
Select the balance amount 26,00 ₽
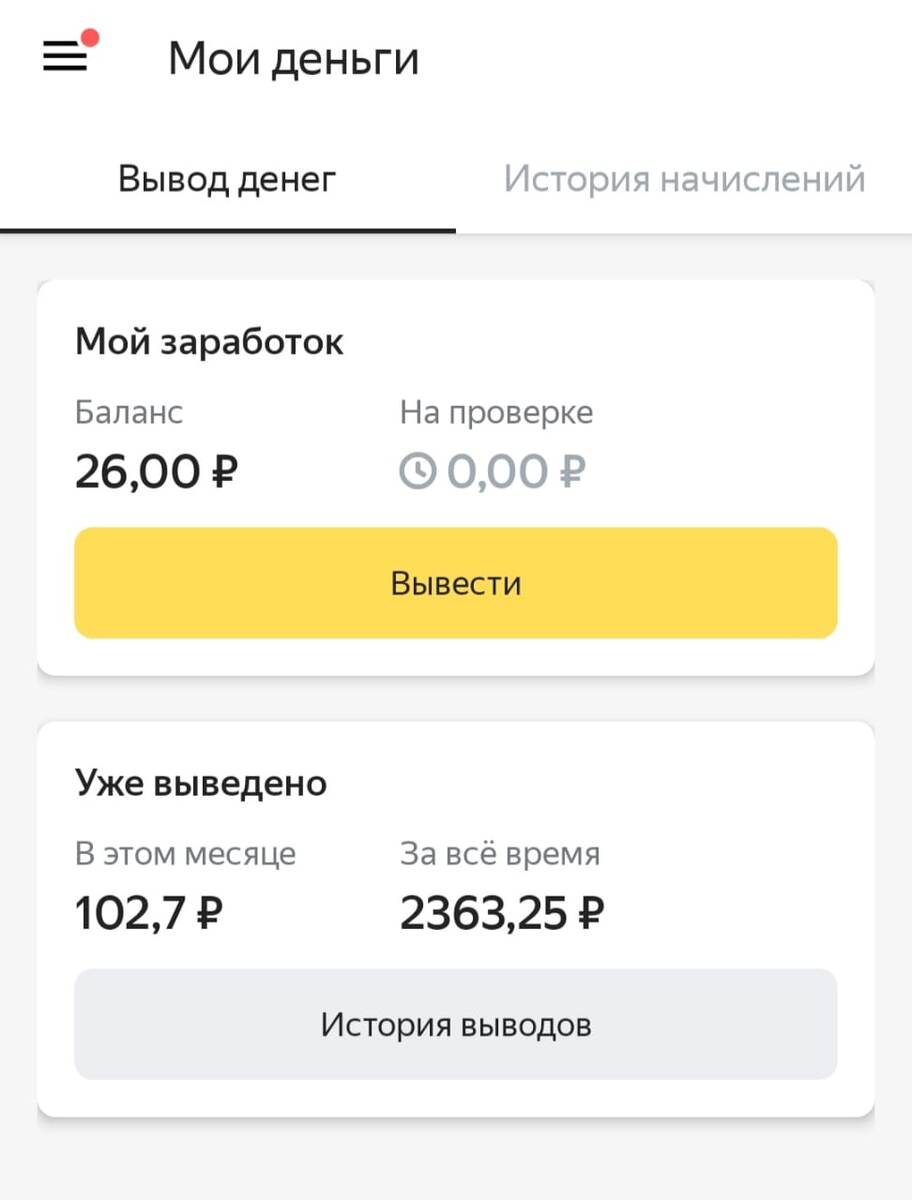click(150, 470)
